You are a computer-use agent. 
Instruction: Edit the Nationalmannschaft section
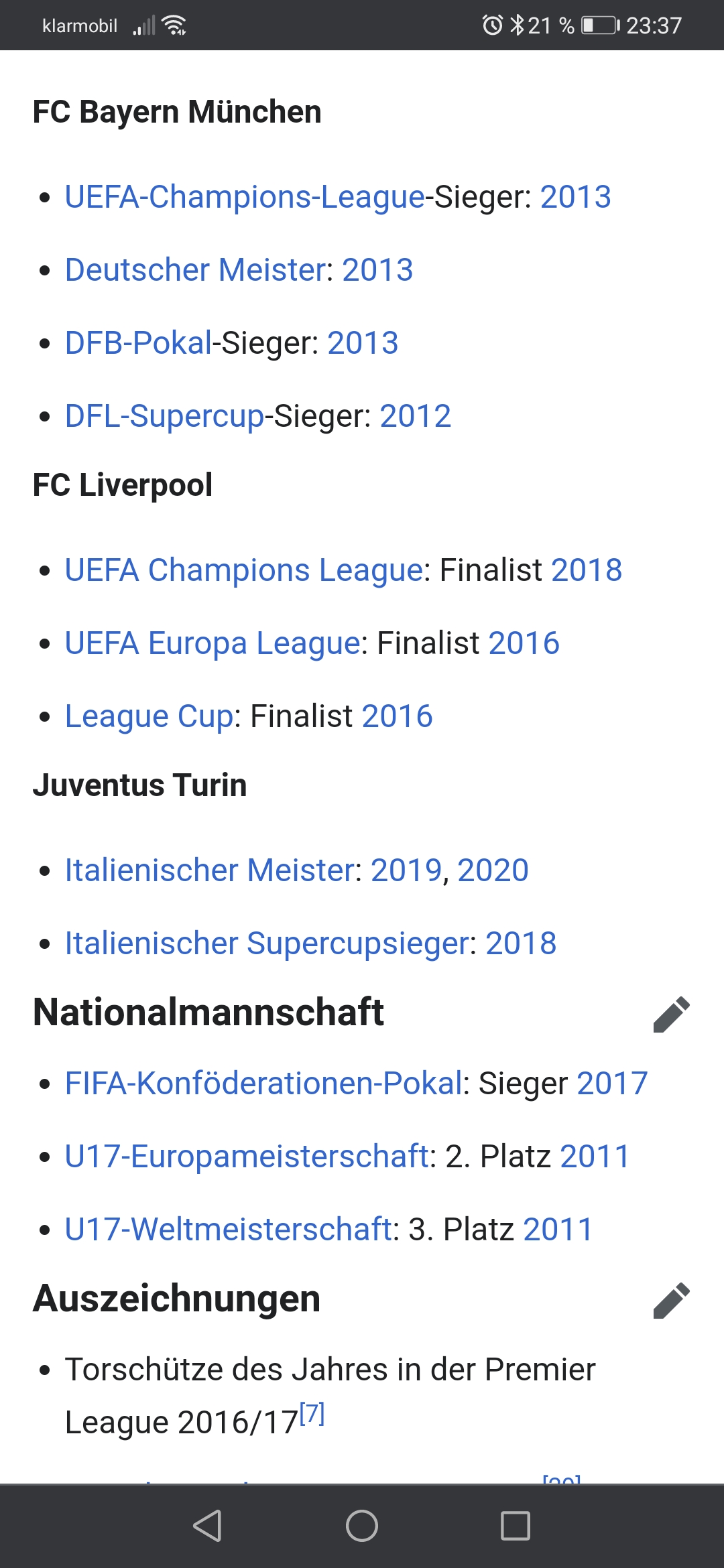[x=671, y=1014]
